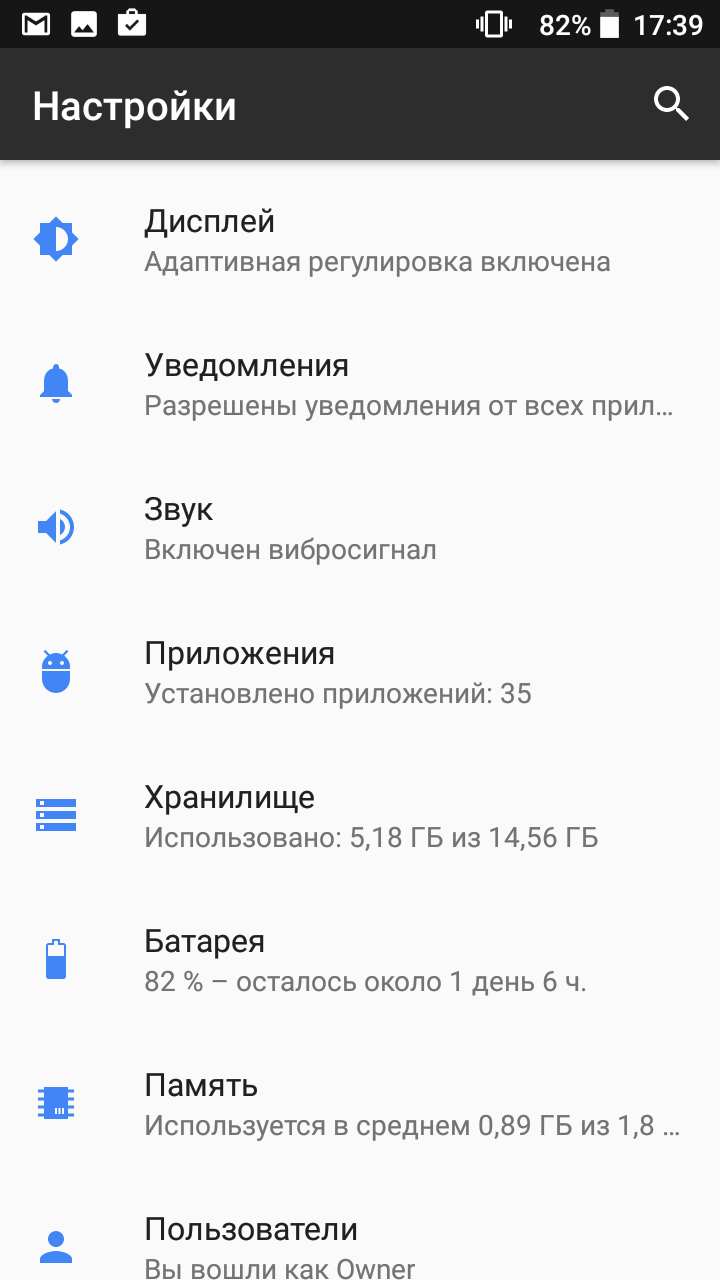Go to Звук settings

click(x=360, y=528)
